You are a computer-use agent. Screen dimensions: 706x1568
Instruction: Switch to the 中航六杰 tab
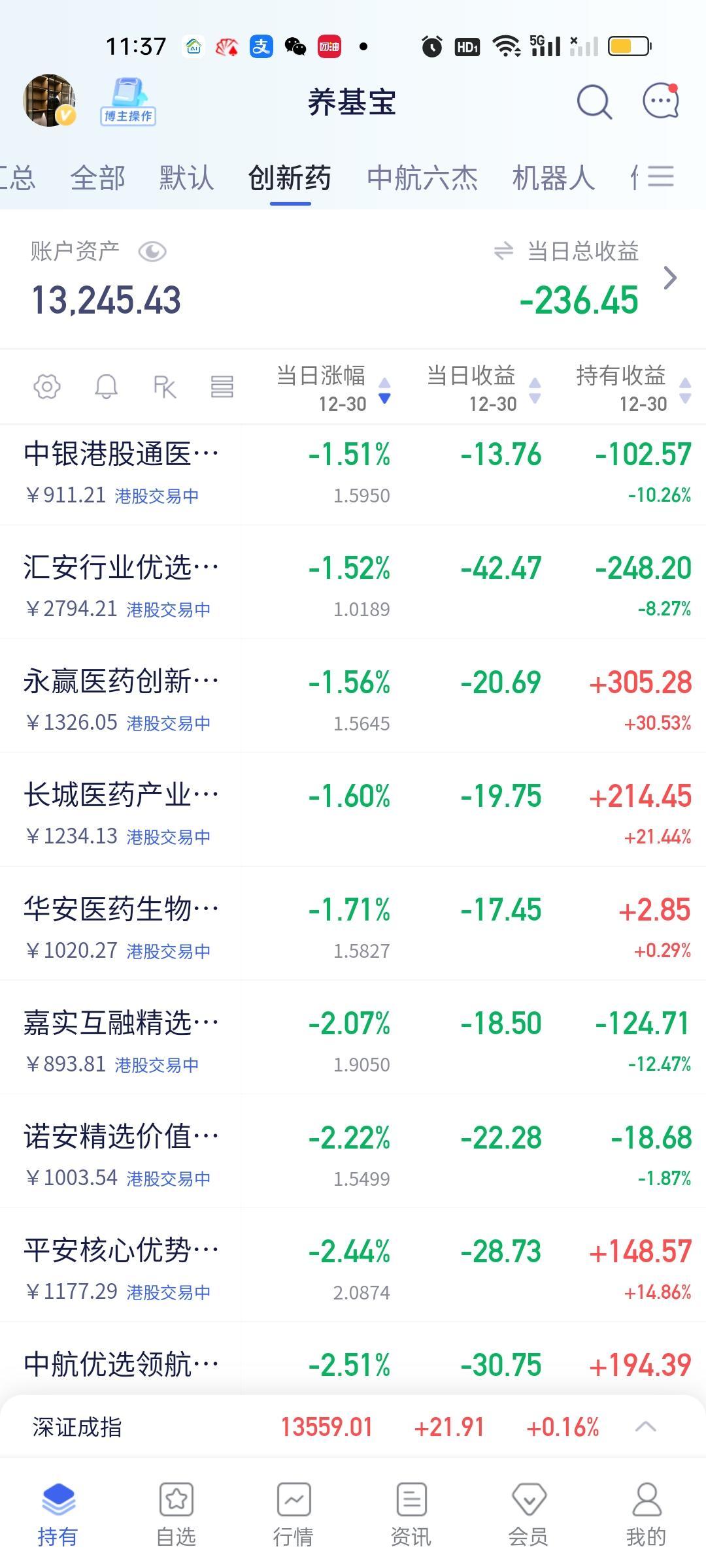coord(422,178)
